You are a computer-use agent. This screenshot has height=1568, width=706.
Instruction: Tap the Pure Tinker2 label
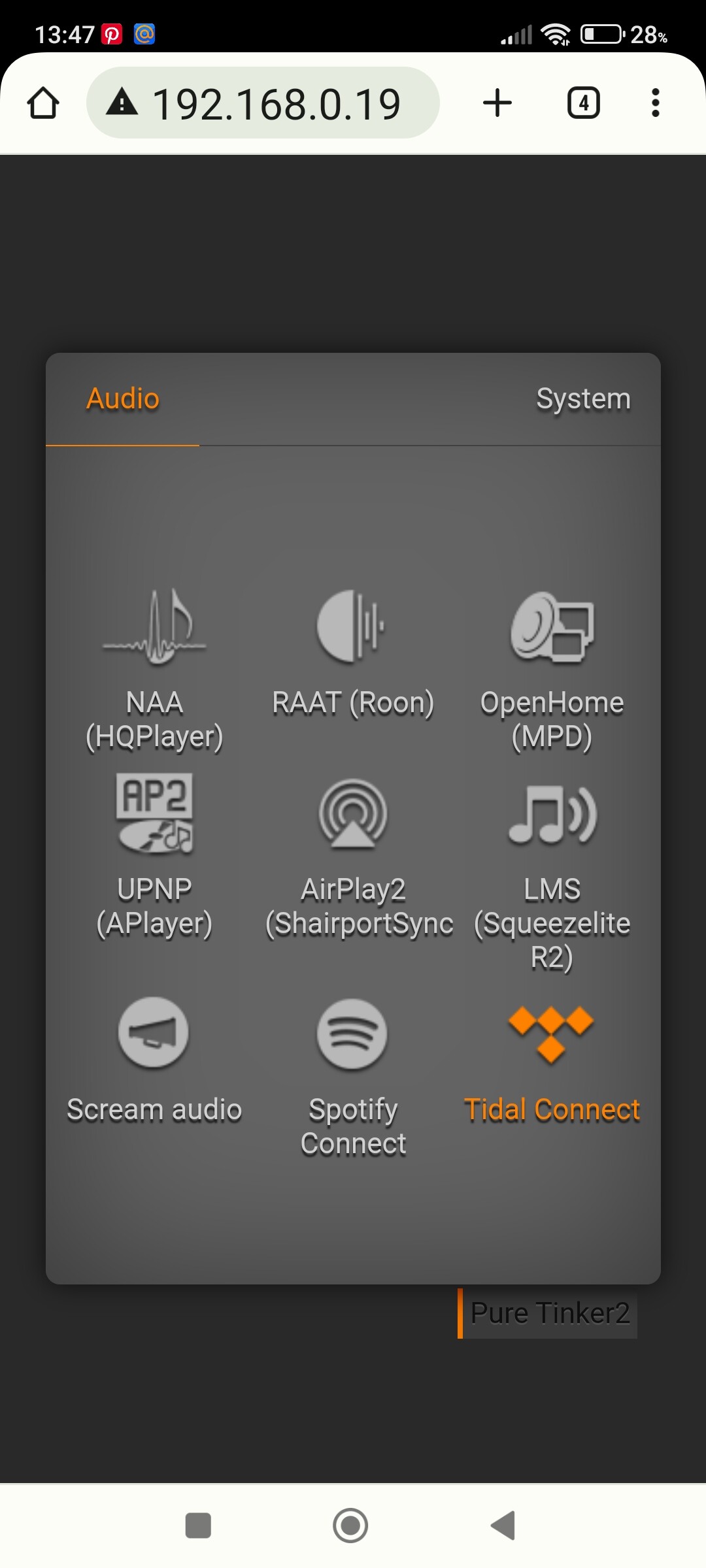click(548, 1313)
